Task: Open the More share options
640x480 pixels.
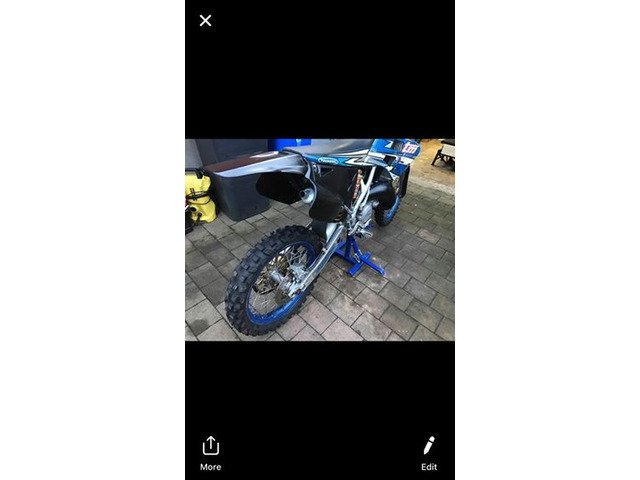Action: coord(210,451)
